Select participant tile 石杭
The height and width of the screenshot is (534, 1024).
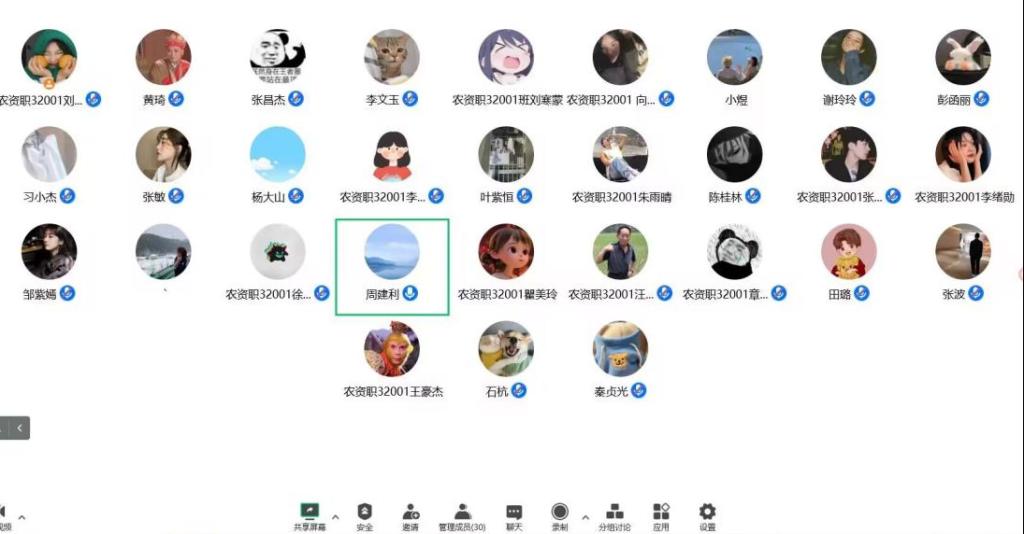pos(506,350)
